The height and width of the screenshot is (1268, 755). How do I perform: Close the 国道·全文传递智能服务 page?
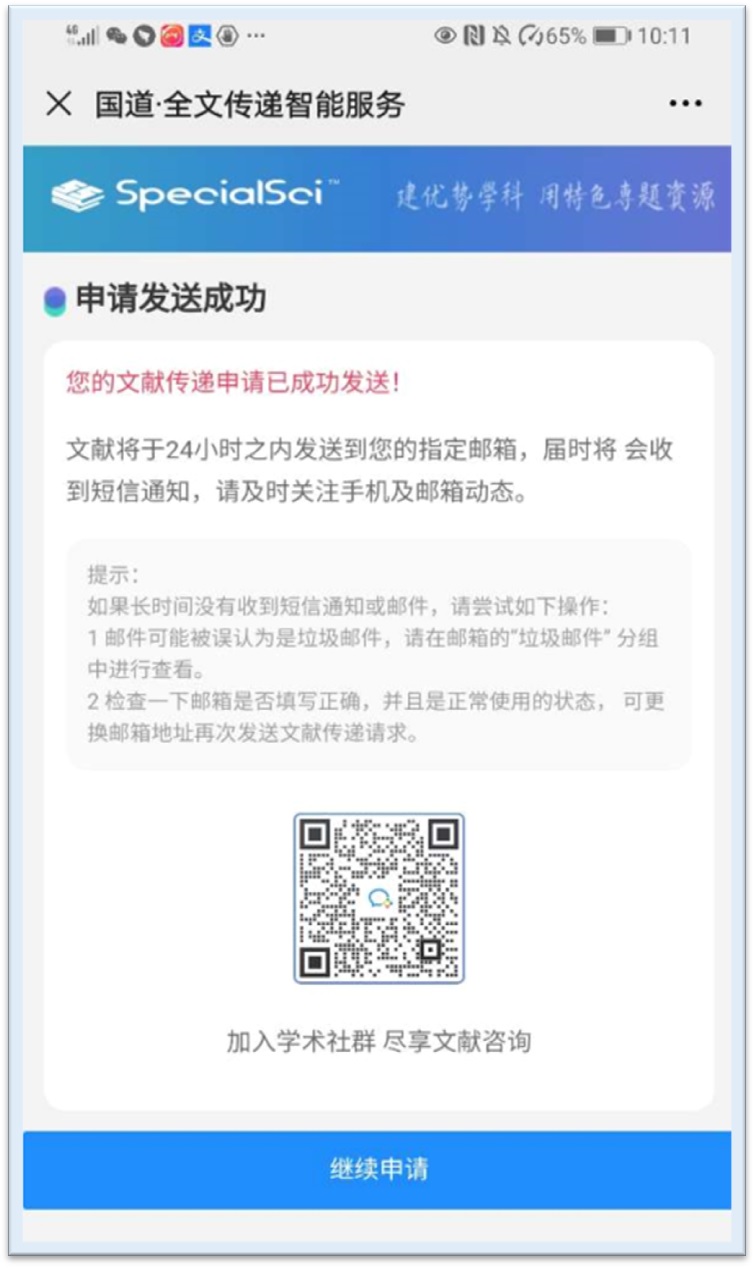pos(59,103)
